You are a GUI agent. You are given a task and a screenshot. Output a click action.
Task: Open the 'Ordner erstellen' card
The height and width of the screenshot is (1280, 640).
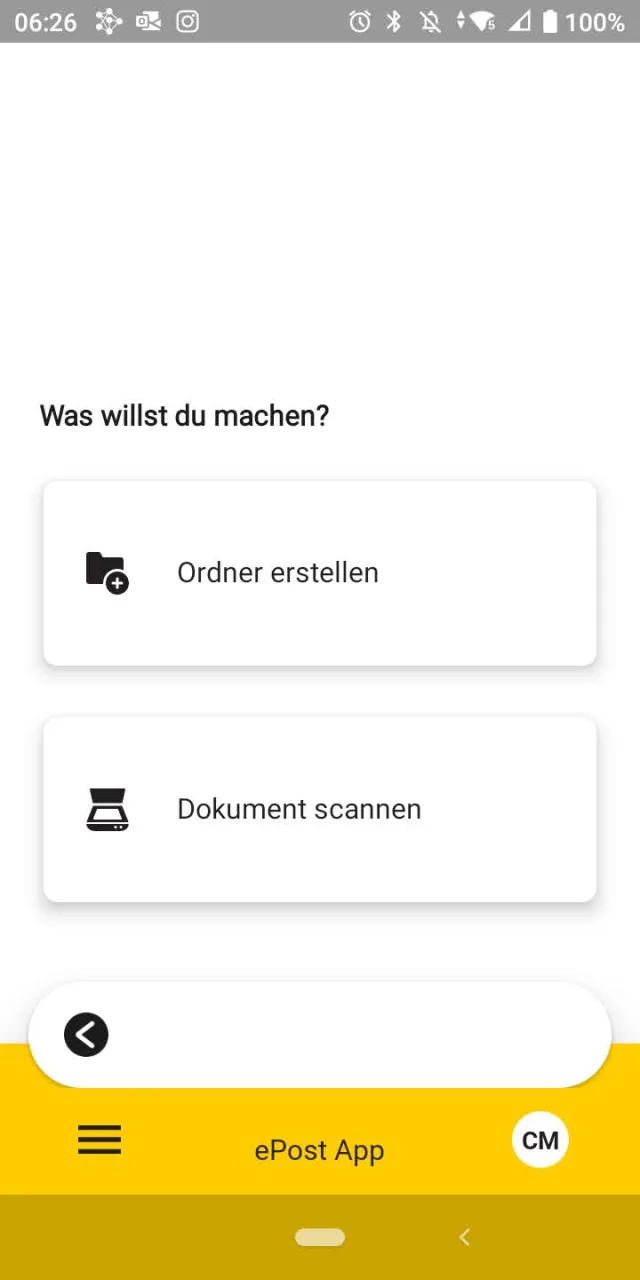click(x=319, y=573)
